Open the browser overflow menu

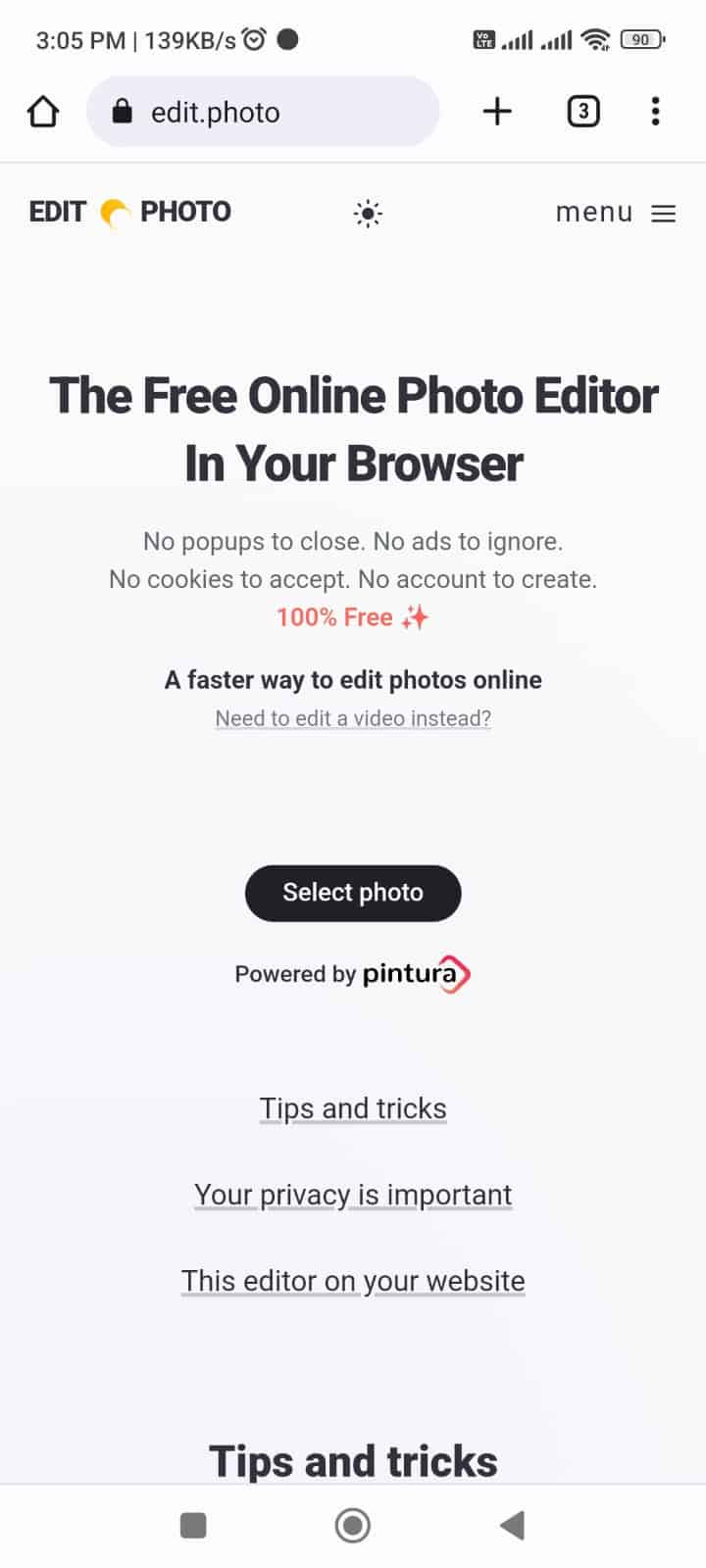click(655, 112)
